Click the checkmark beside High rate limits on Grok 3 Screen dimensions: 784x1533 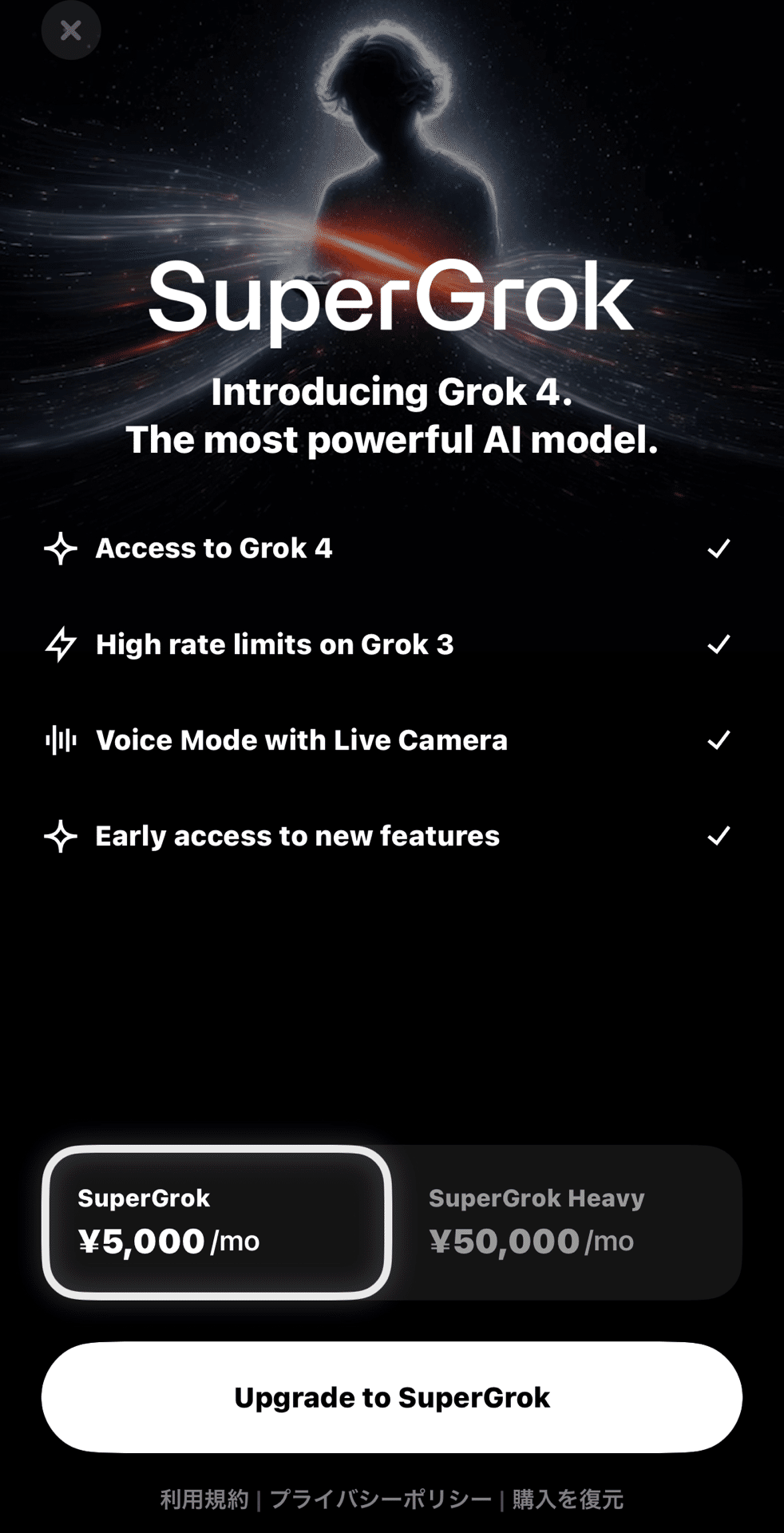[x=719, y=644]
